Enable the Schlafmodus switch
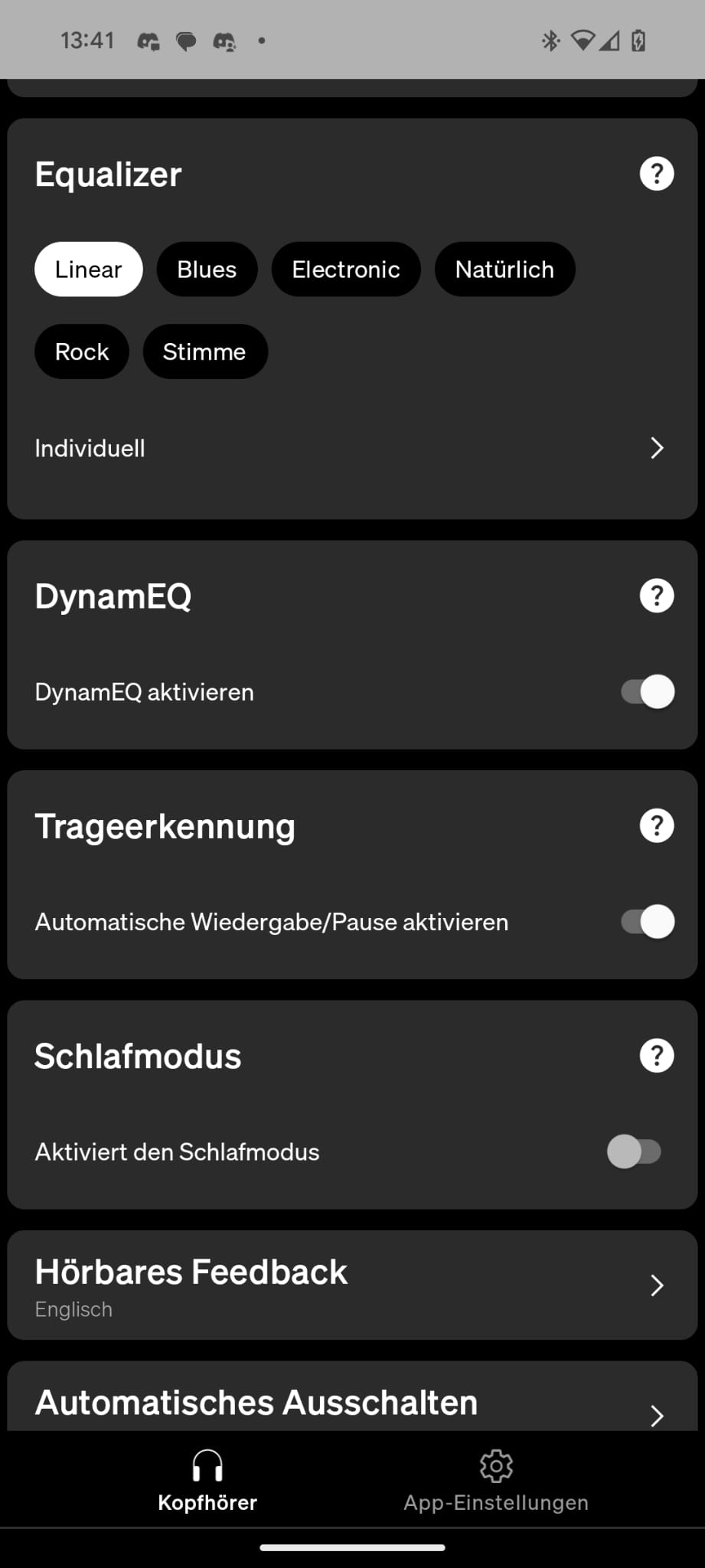This screenshot has width=705, height=1568. click(x=634, y=1151)
